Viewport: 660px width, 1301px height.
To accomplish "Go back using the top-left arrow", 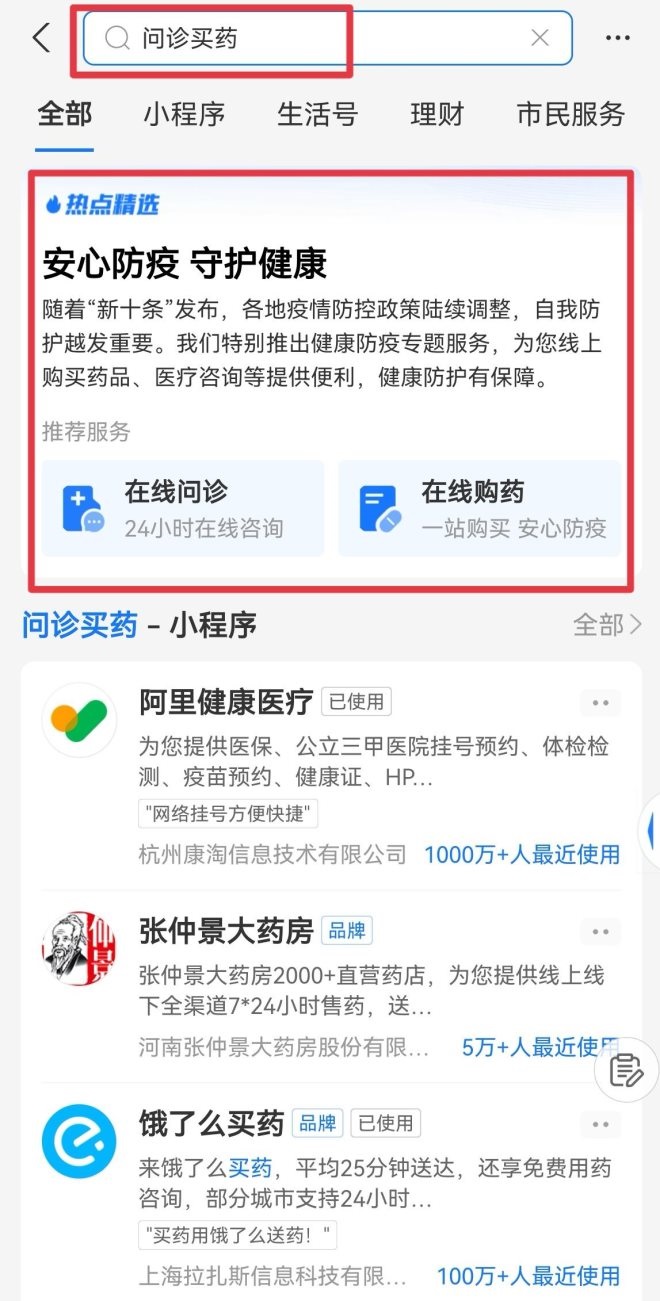I will (40, 39).
